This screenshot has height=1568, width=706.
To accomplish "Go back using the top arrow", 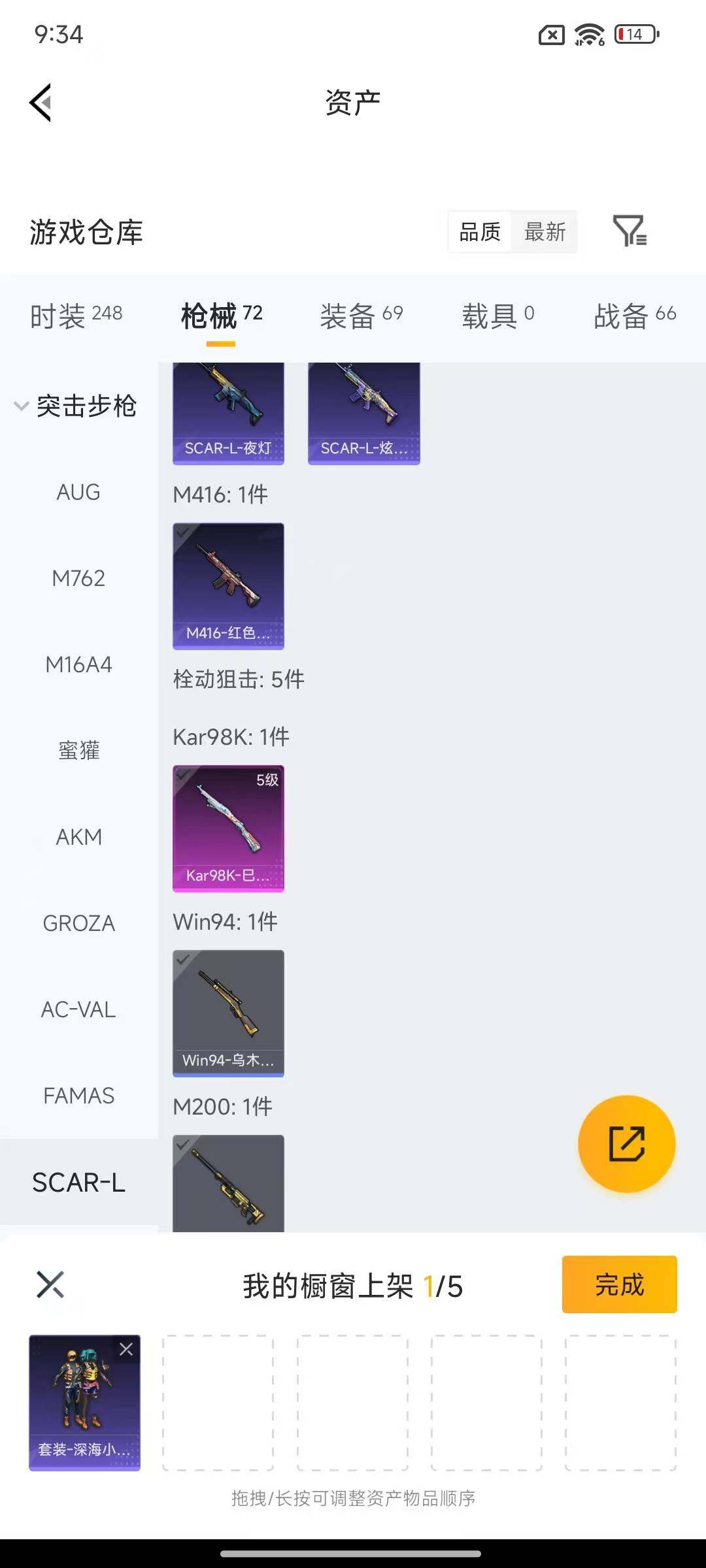I will [41, 103].
